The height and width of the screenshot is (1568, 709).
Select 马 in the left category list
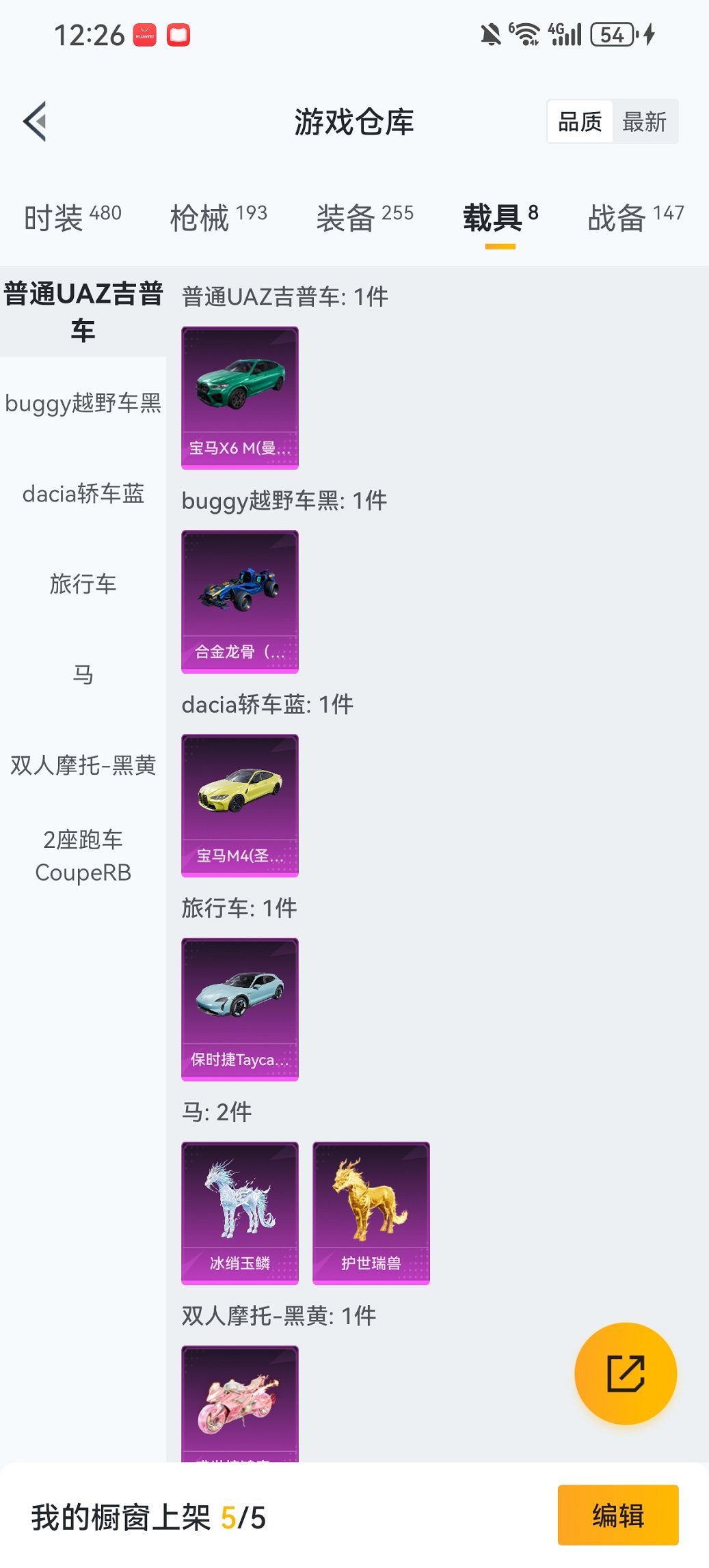(x=82, y=675)
